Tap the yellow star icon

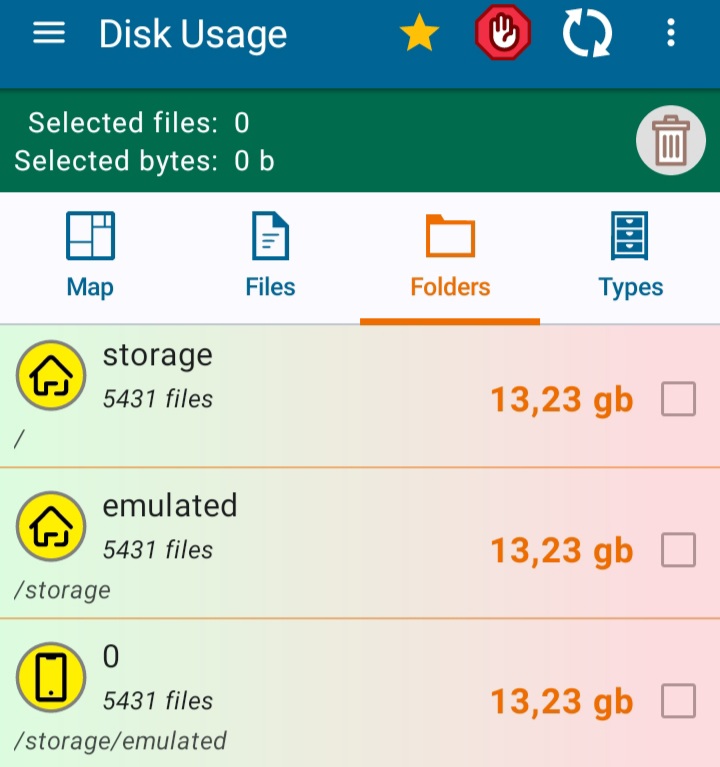coord(420,34)
